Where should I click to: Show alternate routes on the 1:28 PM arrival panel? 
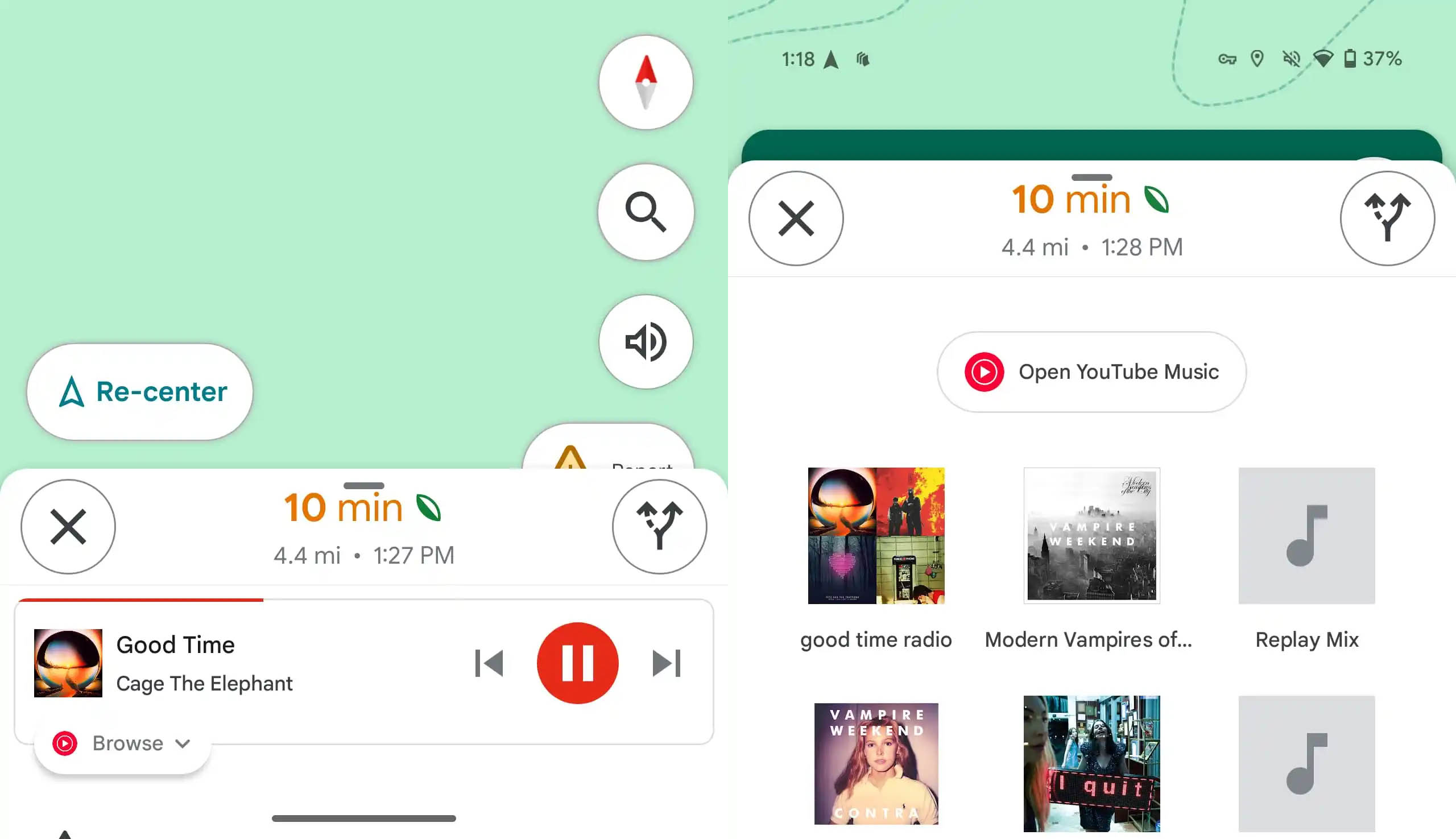tap(1387, 218)
